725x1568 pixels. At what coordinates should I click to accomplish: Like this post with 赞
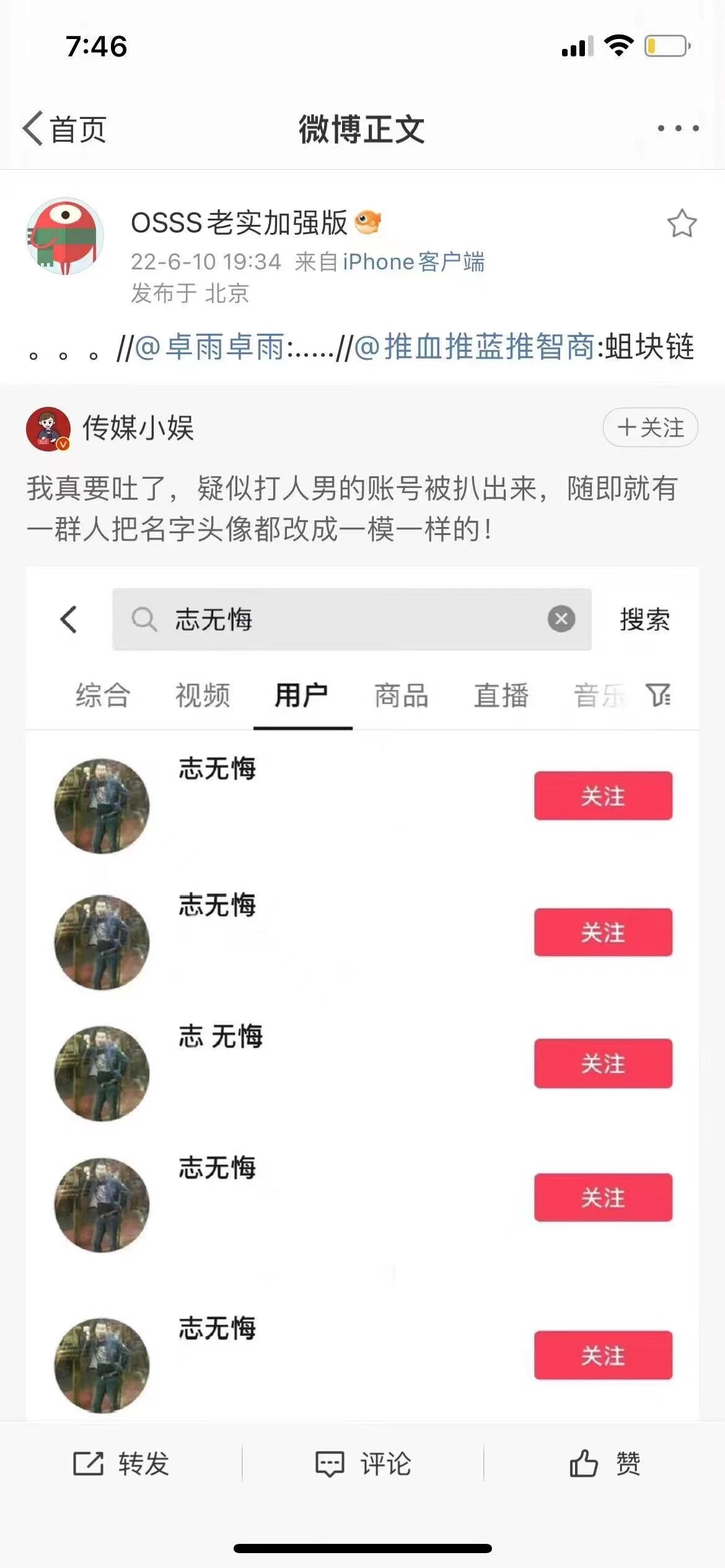(x=605, y=1464)
